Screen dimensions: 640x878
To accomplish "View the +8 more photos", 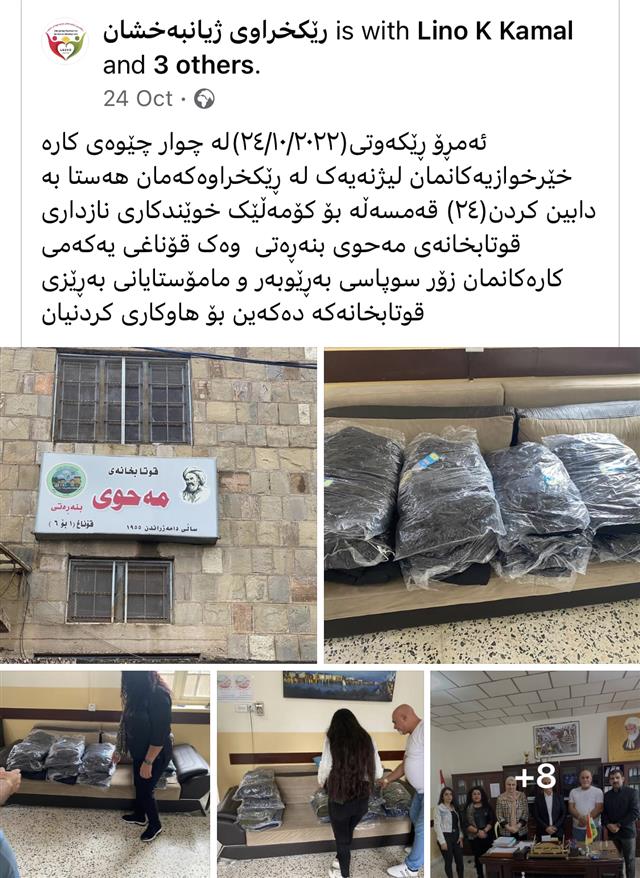I will [535, 773].
